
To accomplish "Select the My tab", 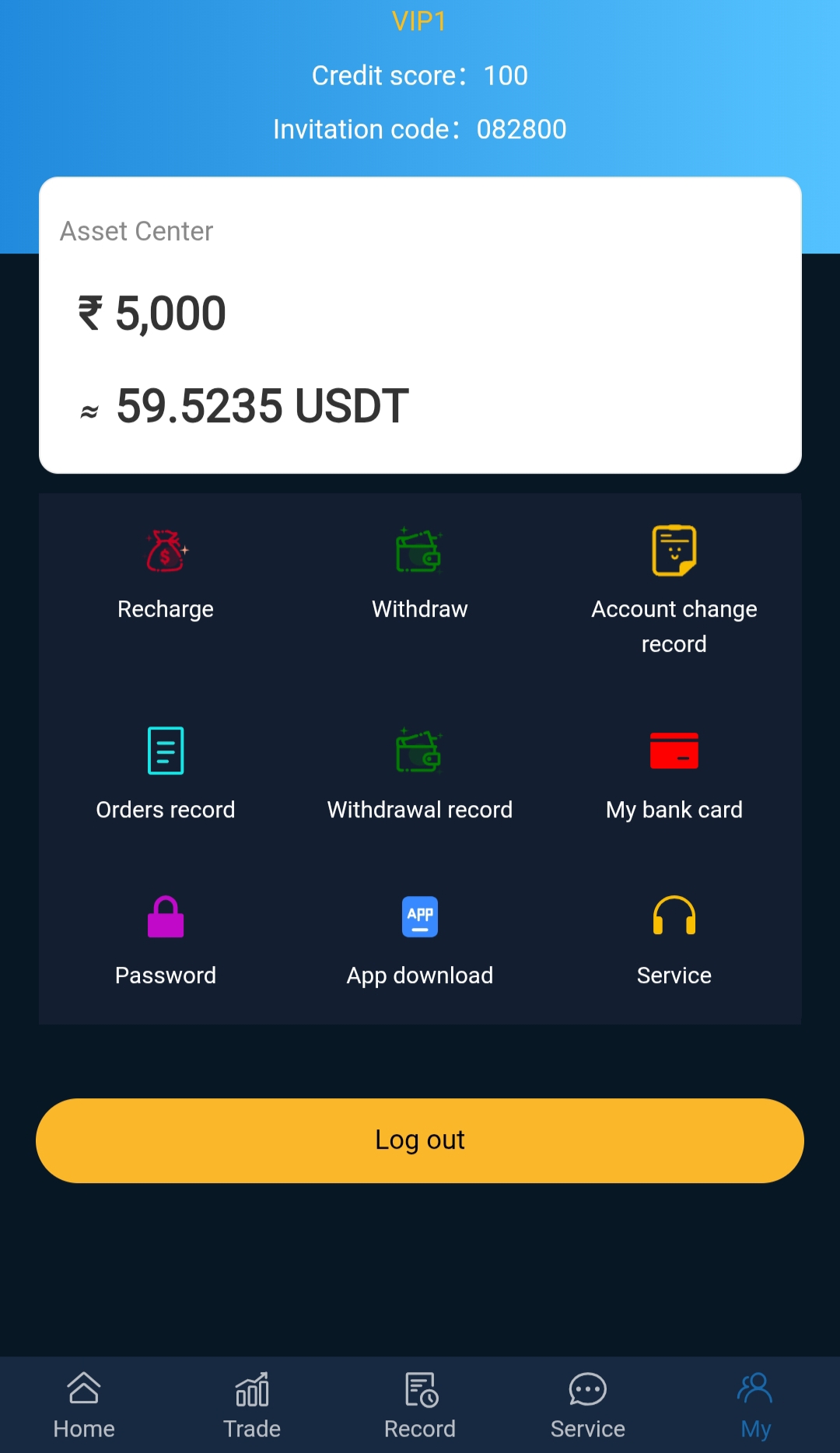I will tap(755, 1405).
